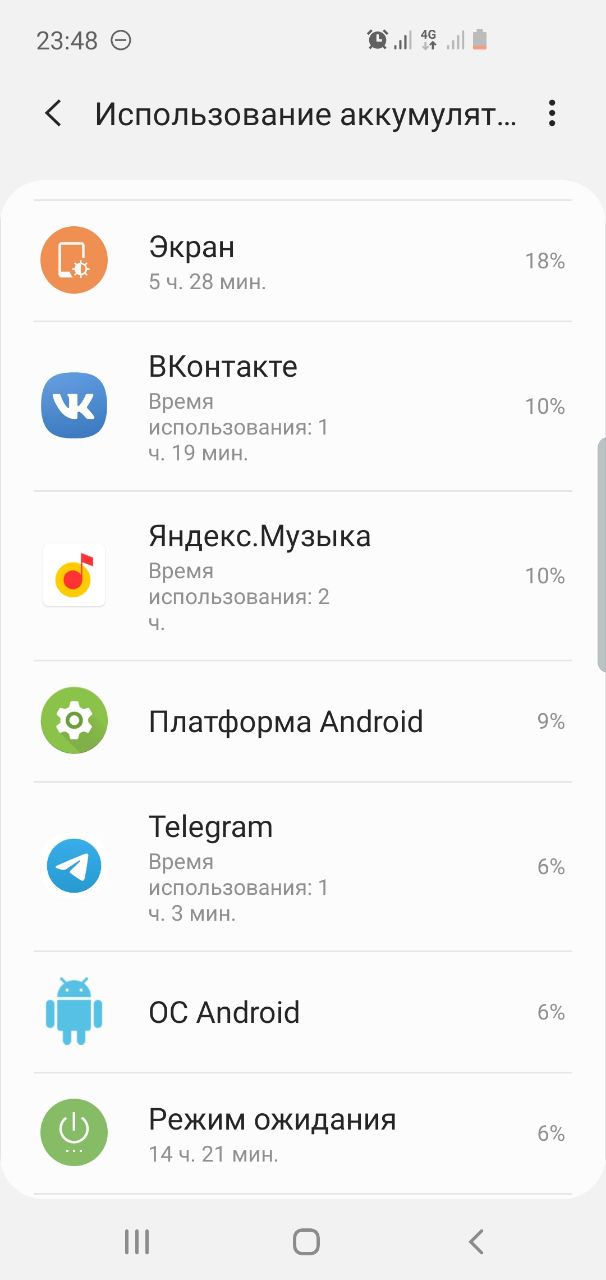Show recent apps from navigation bar

pos(137,1242)
